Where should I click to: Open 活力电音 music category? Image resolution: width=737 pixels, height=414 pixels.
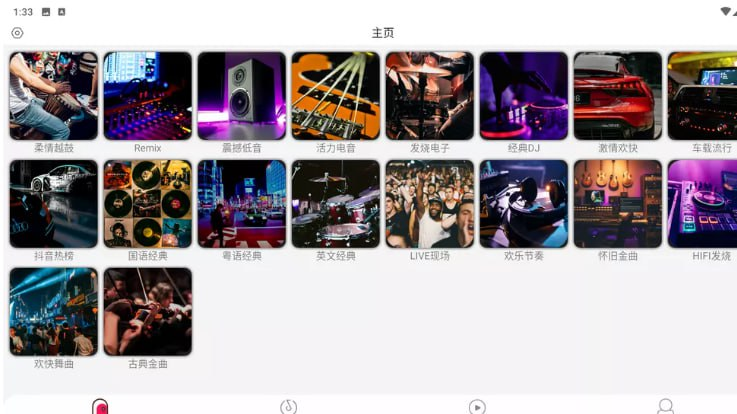(335, 96)
